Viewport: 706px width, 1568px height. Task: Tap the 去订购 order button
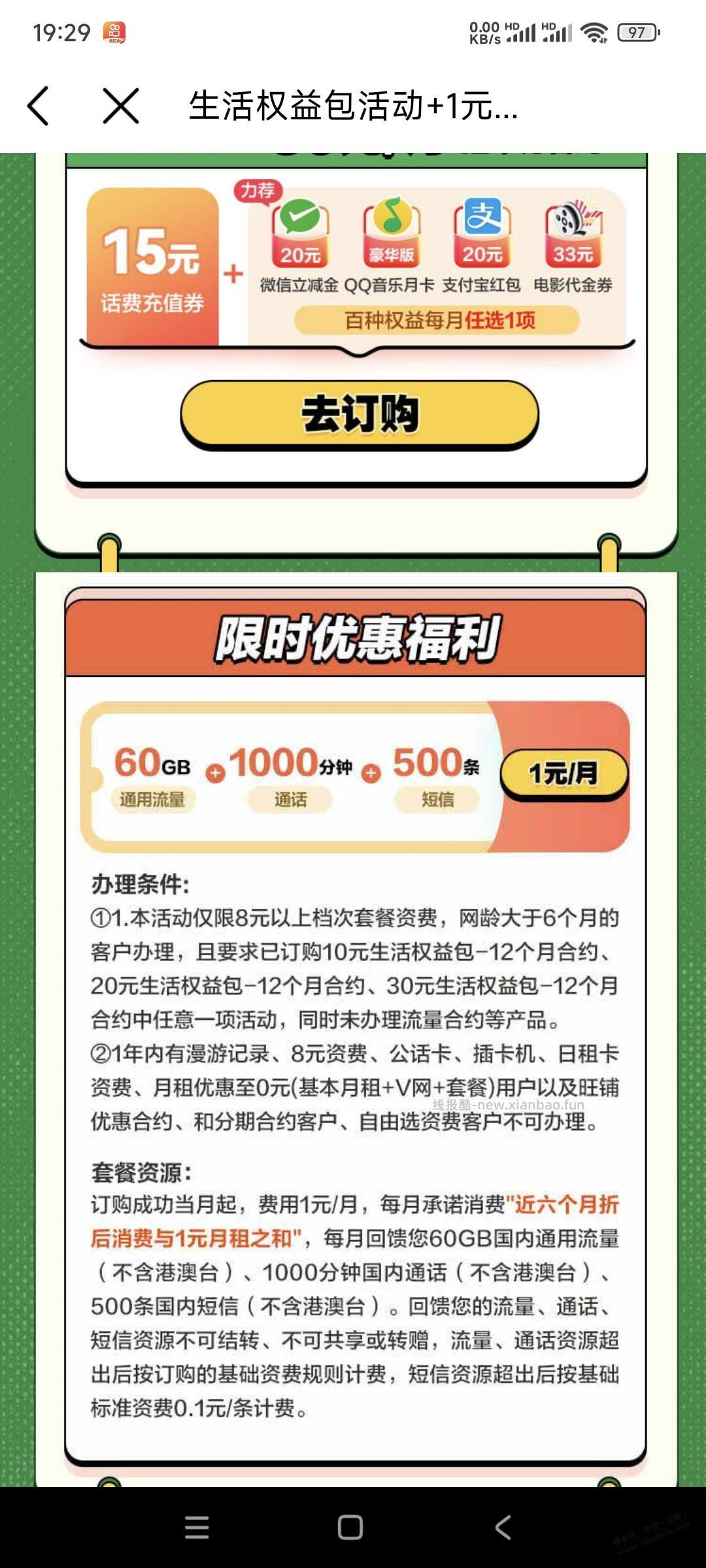360,414
